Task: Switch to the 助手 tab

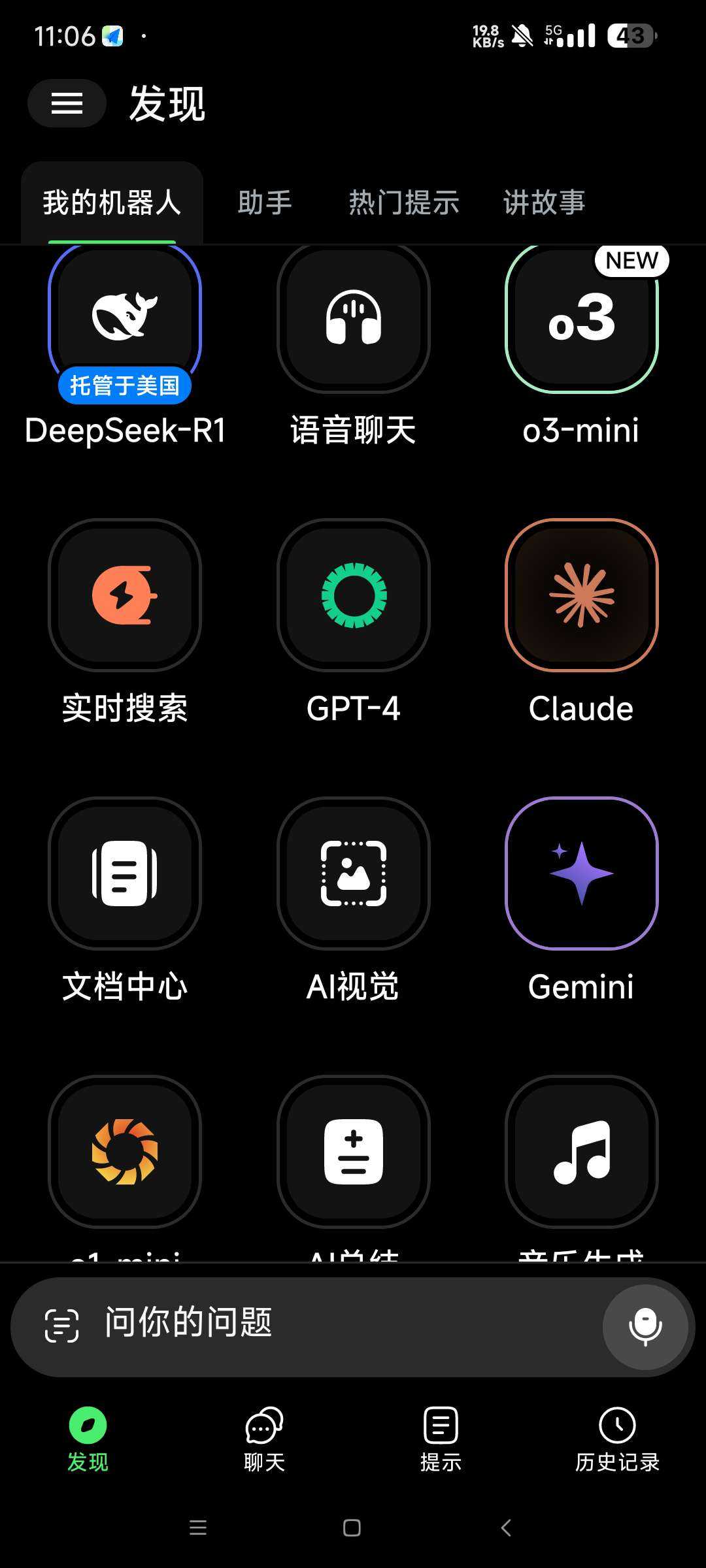Action: [265, 203]
